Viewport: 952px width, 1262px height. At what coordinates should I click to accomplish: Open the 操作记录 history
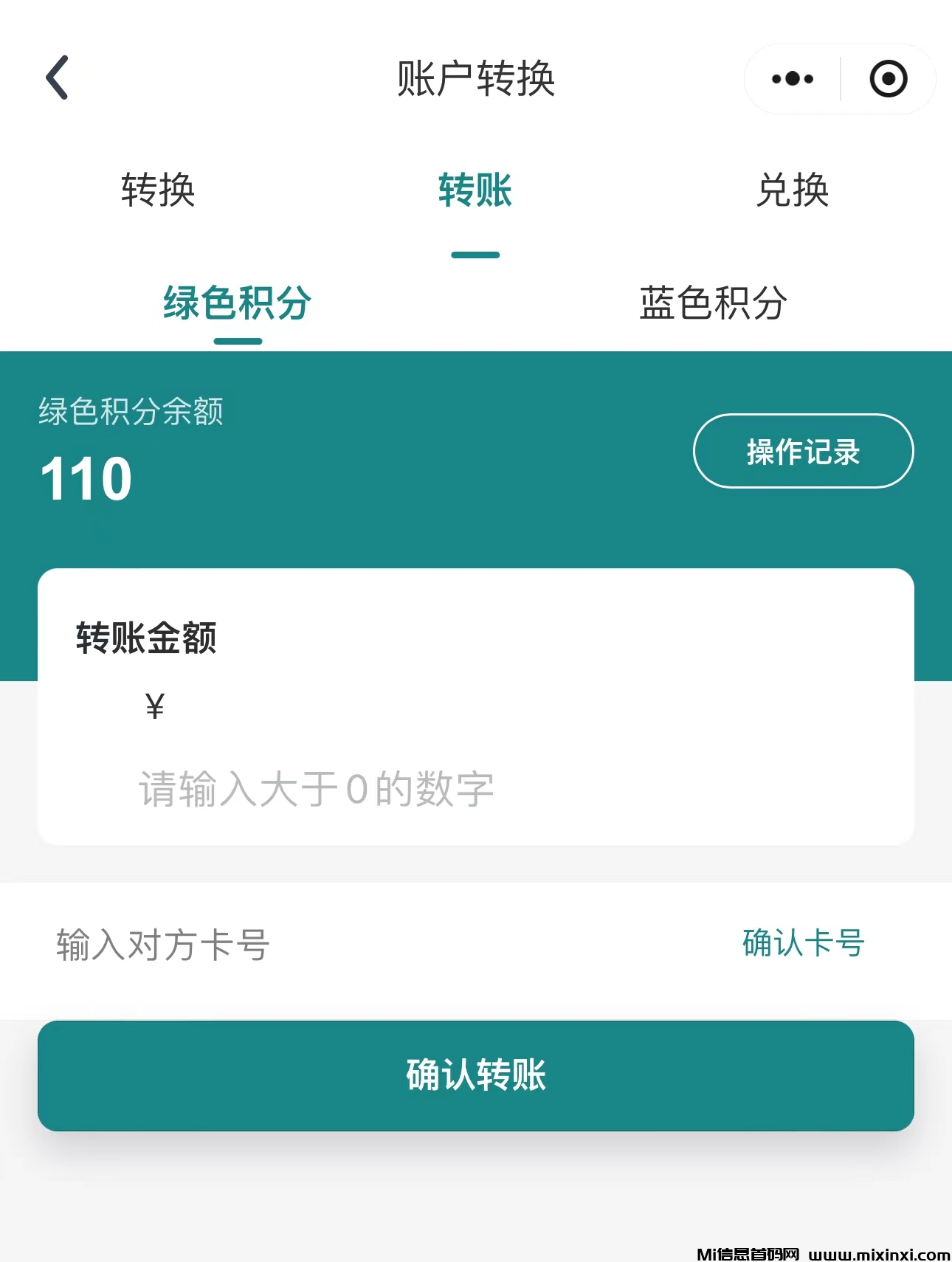802,451
